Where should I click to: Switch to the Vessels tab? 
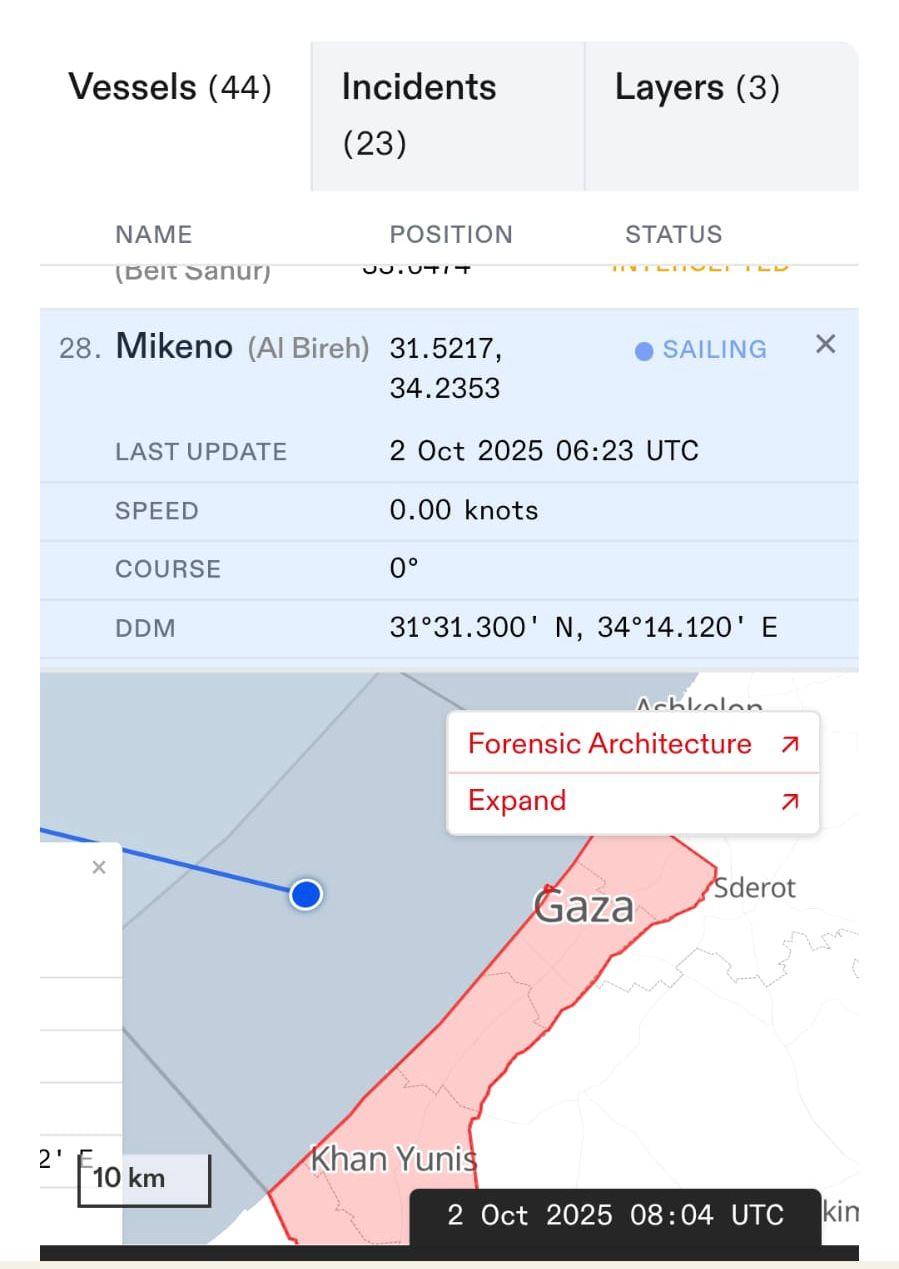coord(170,88)
